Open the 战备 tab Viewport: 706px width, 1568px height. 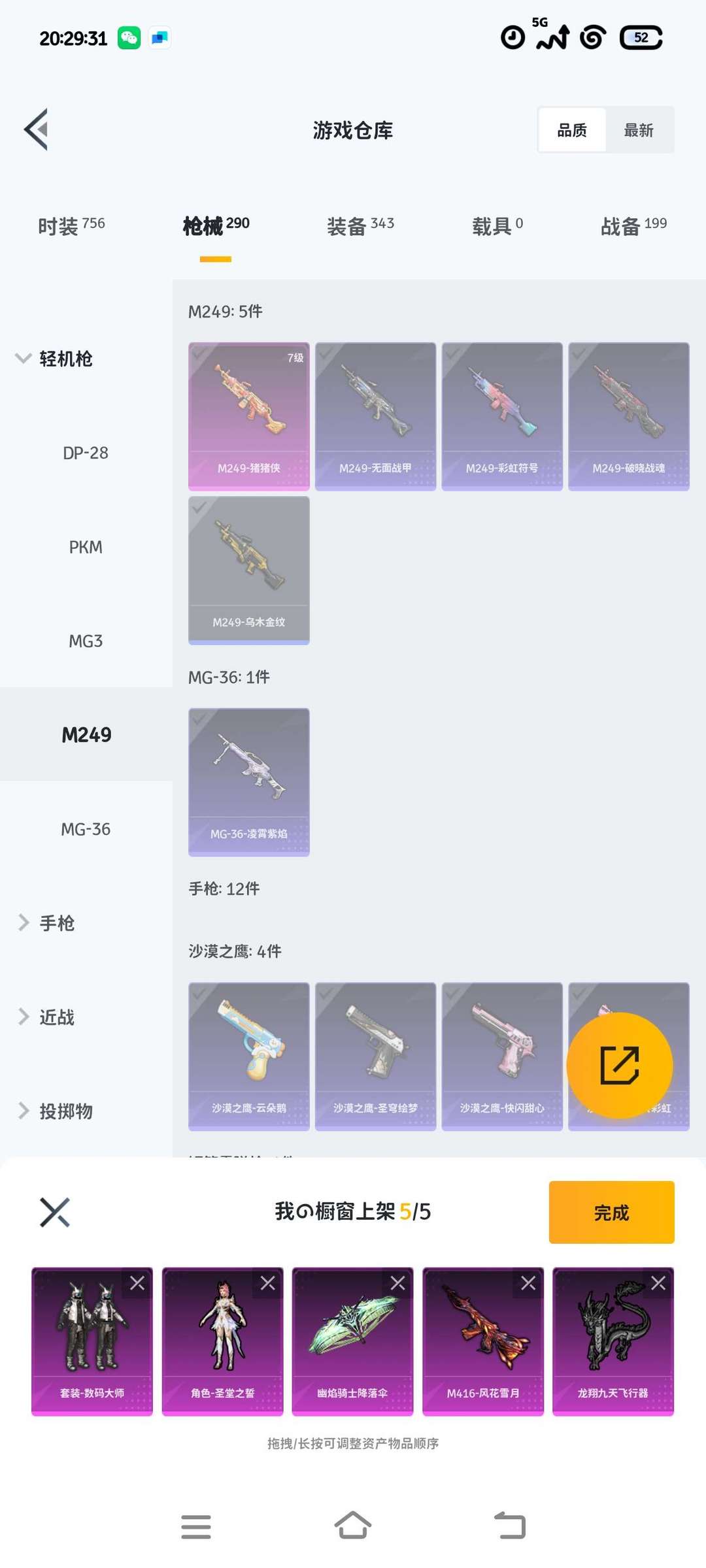coord(633,226)
